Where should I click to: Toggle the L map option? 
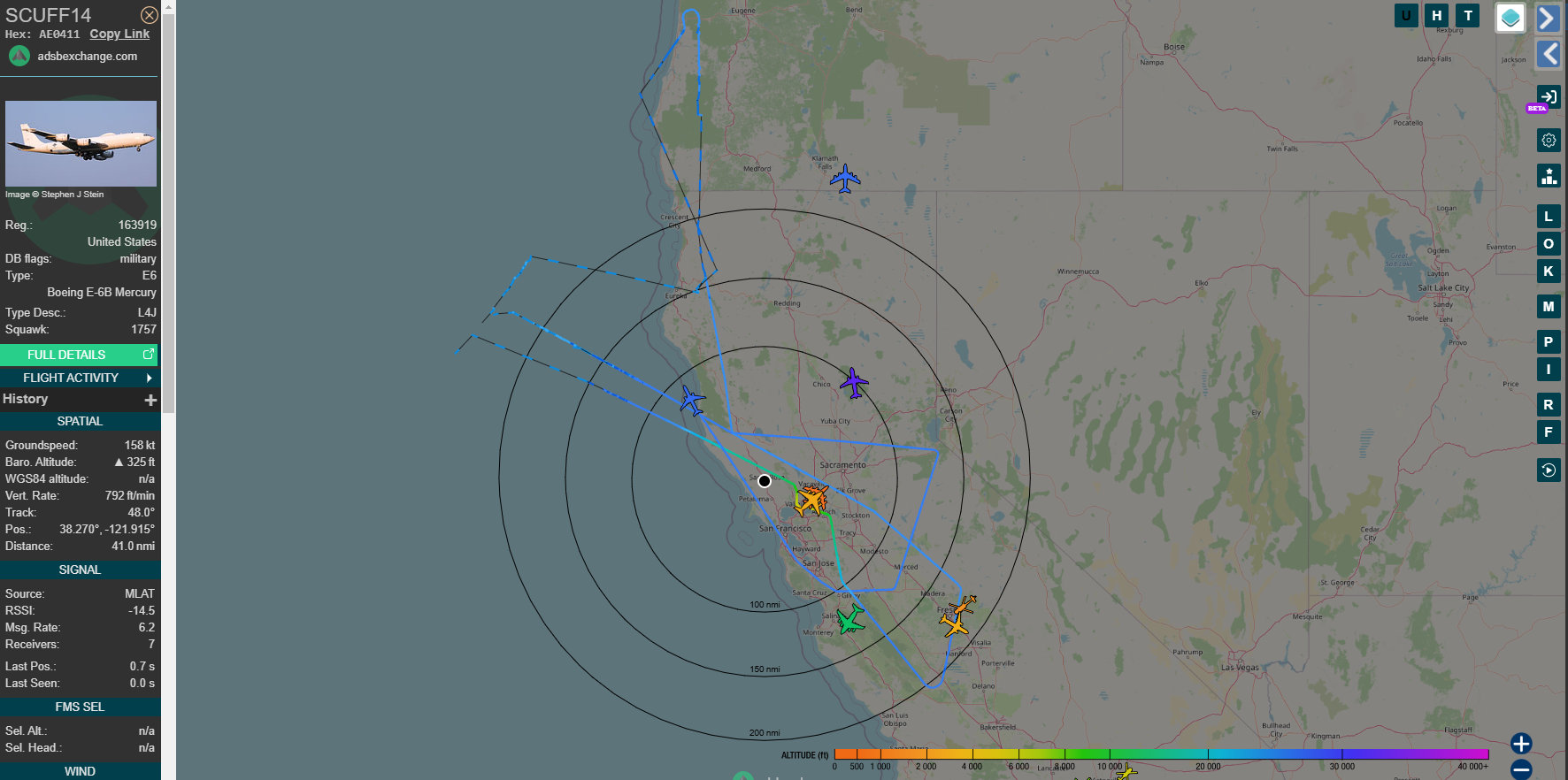(1549, 216)
